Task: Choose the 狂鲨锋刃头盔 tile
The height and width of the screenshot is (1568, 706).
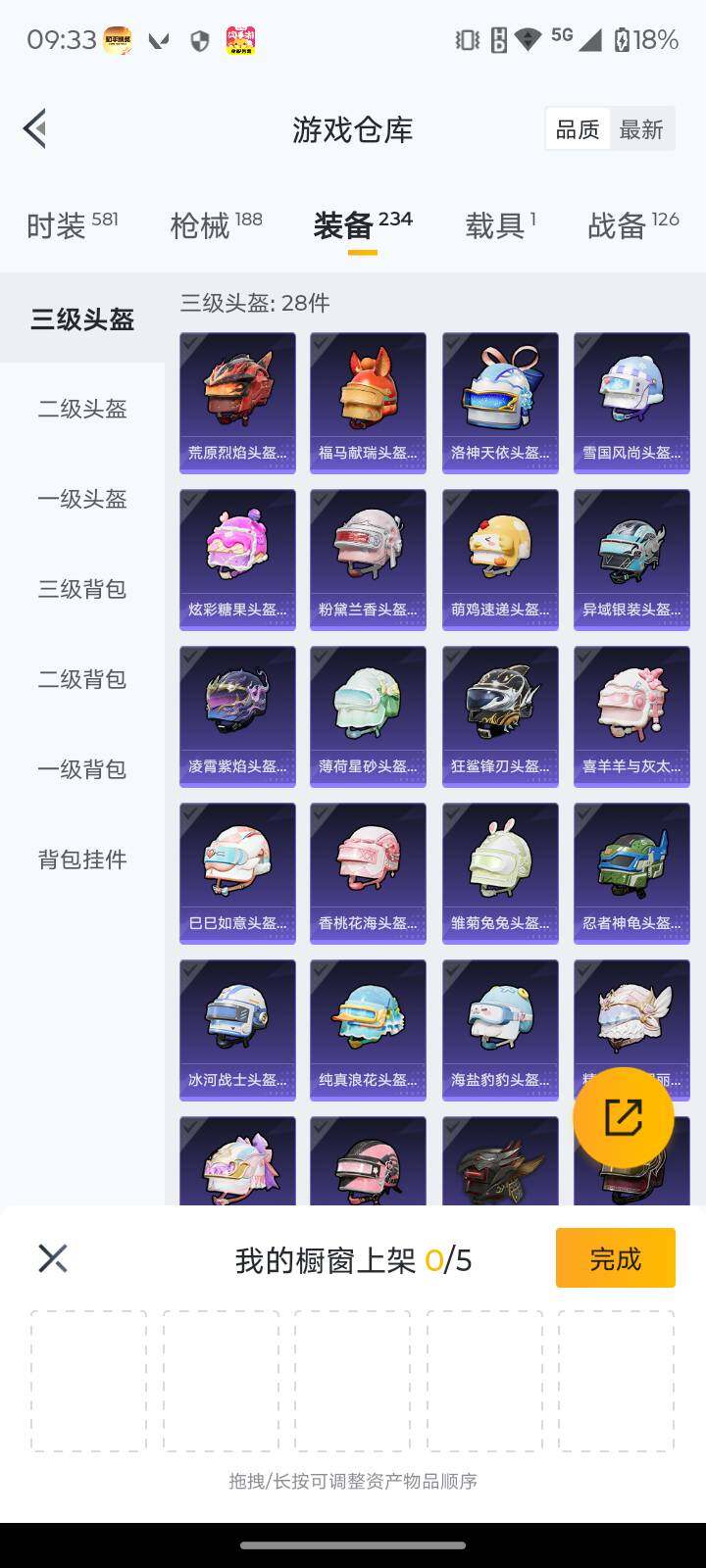Action: (x=500, y=715)
